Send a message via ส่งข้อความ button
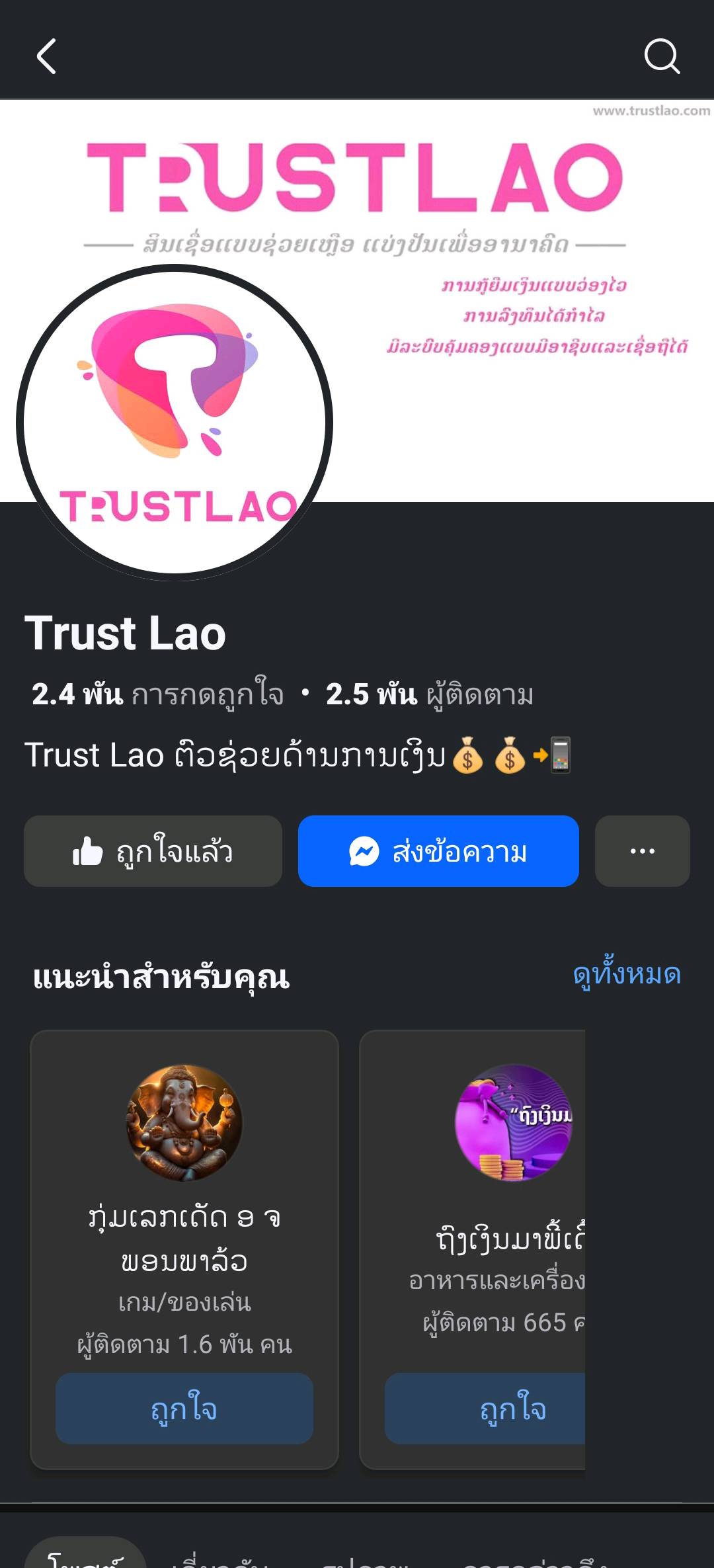The height and width of the screenshot is (1568, 714). [438, 851]
